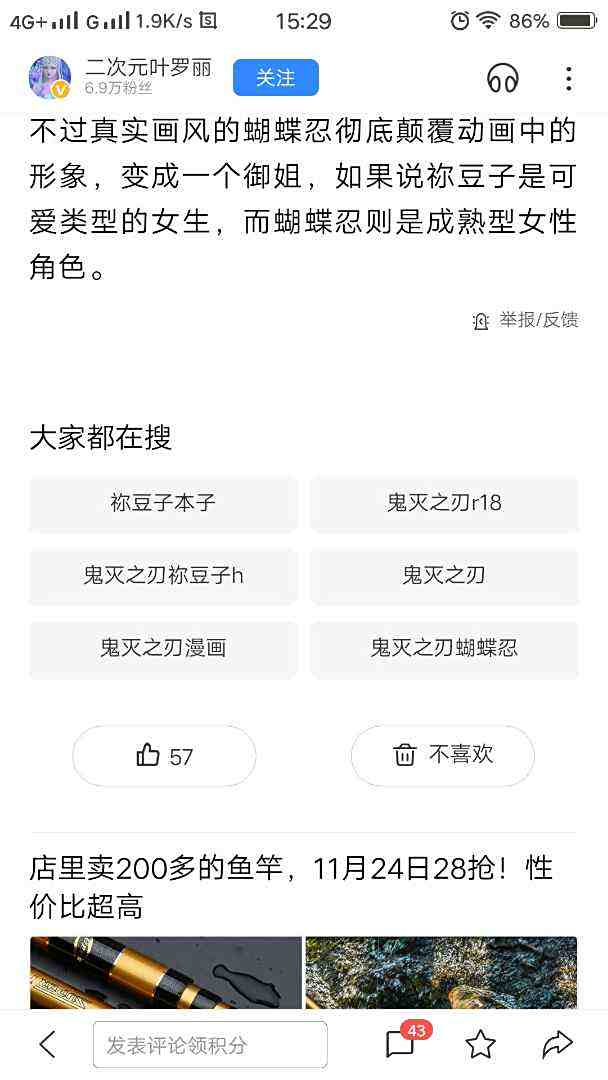The width and height of the screenshot is (608, 1080).
Task: Search the 鬼灭之刃 suggestion chip
Action: pos(444,575)
